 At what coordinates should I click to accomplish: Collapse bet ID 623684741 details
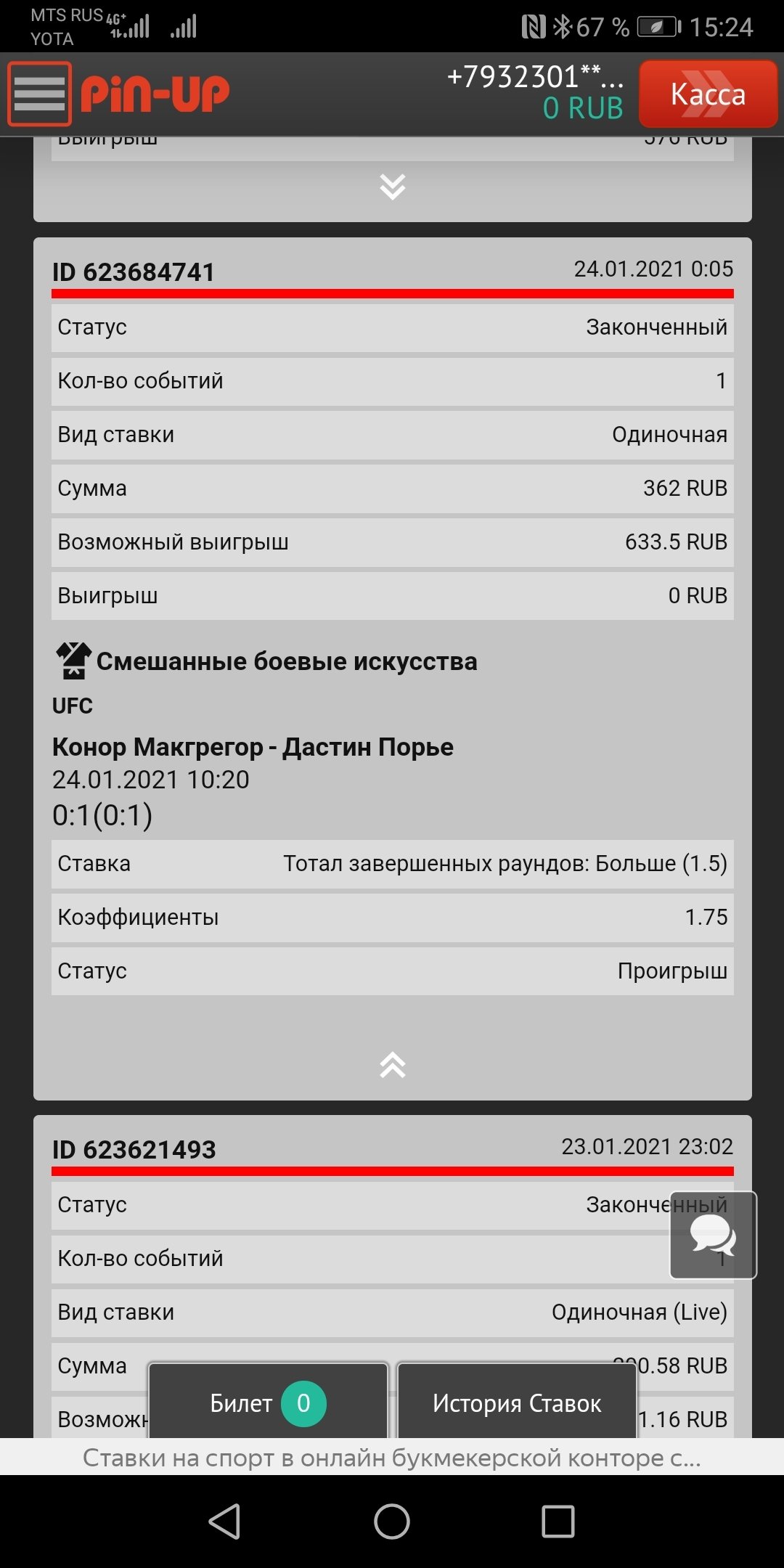(392, 1065)
